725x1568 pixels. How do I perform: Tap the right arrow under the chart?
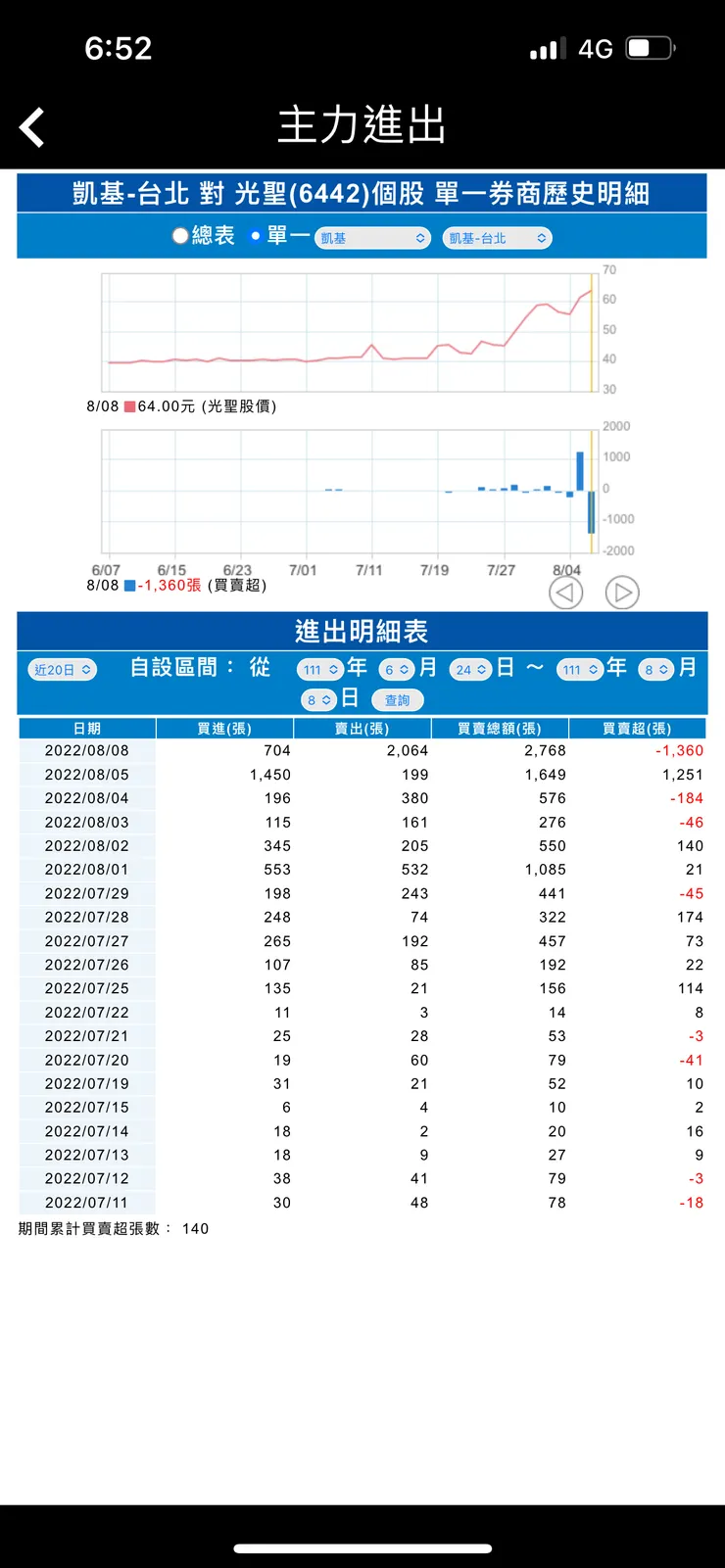coord(622,593)
